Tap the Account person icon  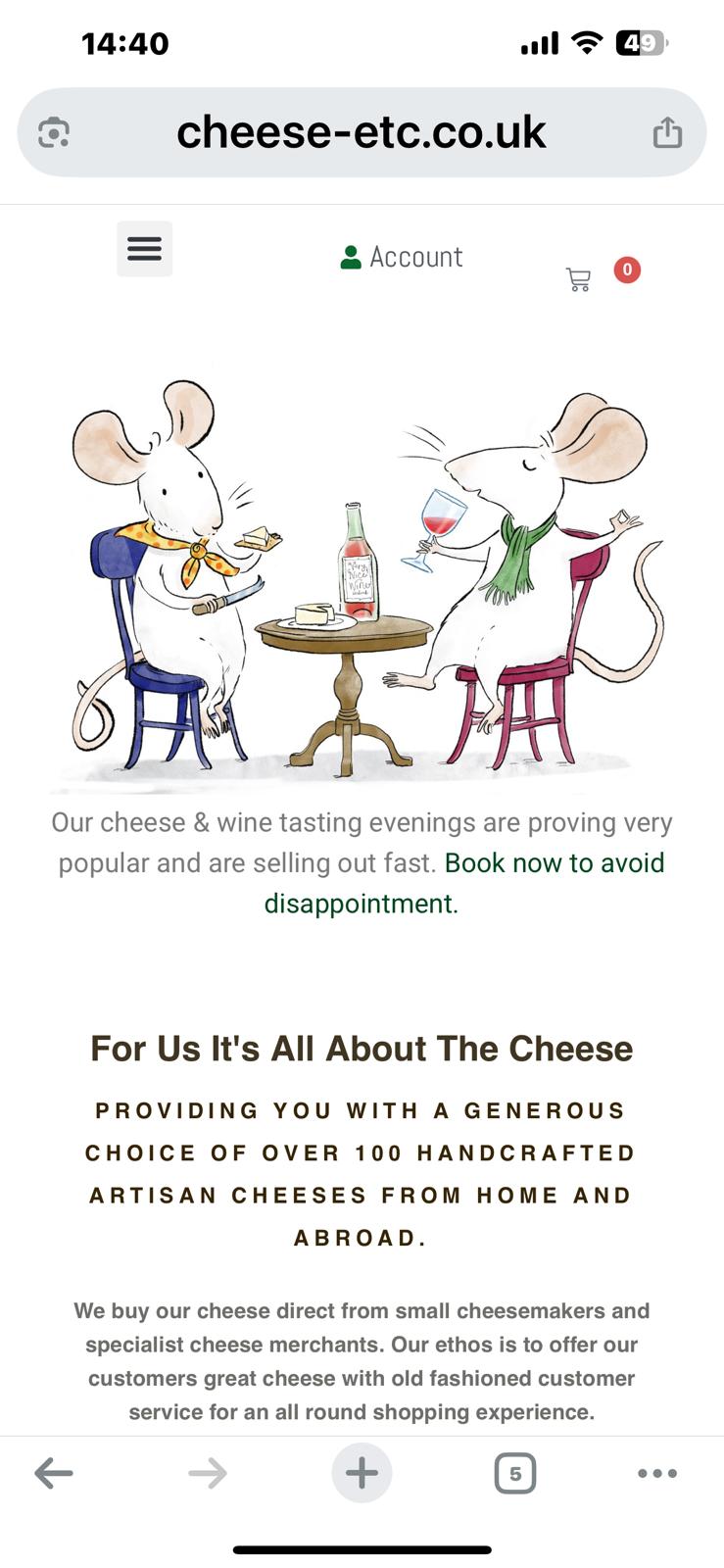[x=350, y=256]
